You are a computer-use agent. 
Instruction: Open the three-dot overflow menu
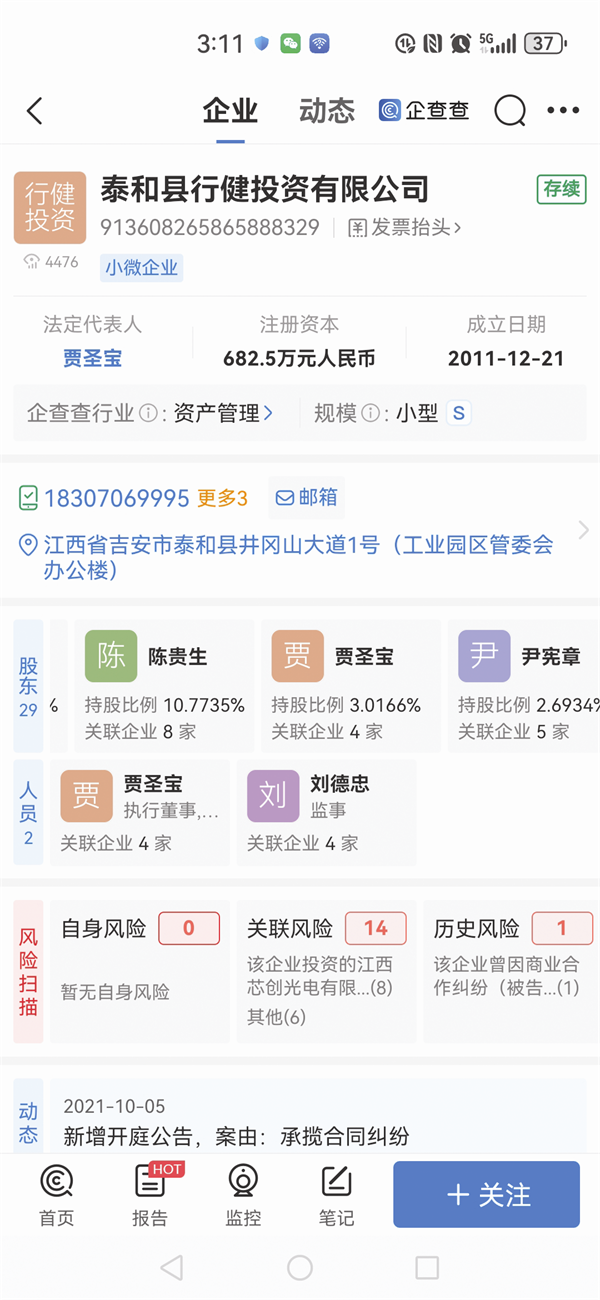pos(563,111)
